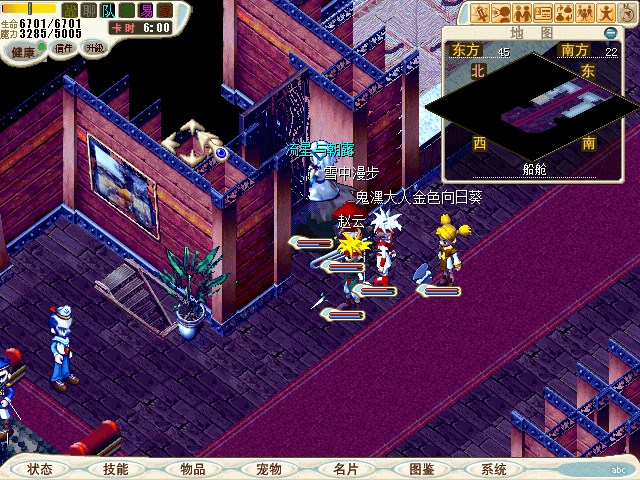Tap the 健康 health button

coord(23,49)
